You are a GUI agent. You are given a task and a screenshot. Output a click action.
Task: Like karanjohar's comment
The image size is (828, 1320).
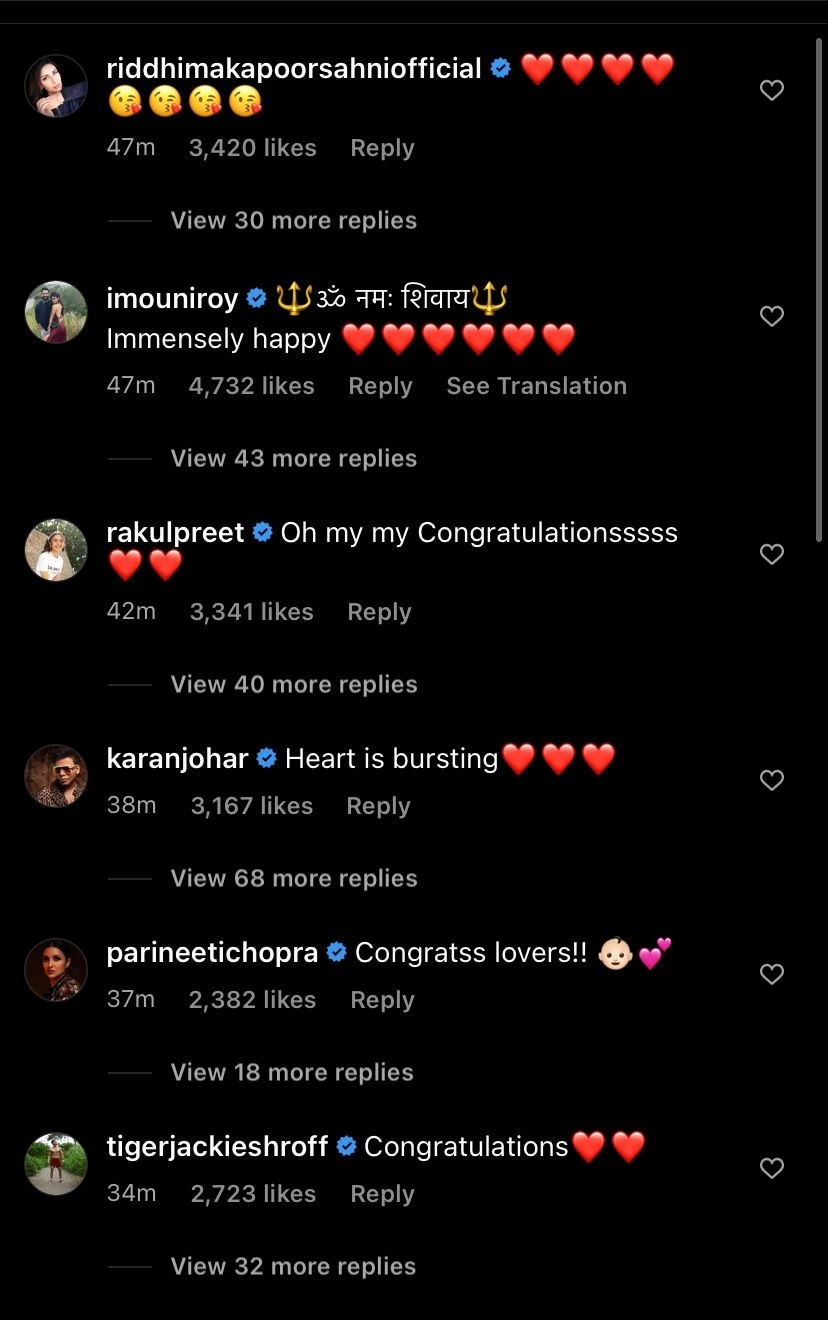(x=771, y=781)
